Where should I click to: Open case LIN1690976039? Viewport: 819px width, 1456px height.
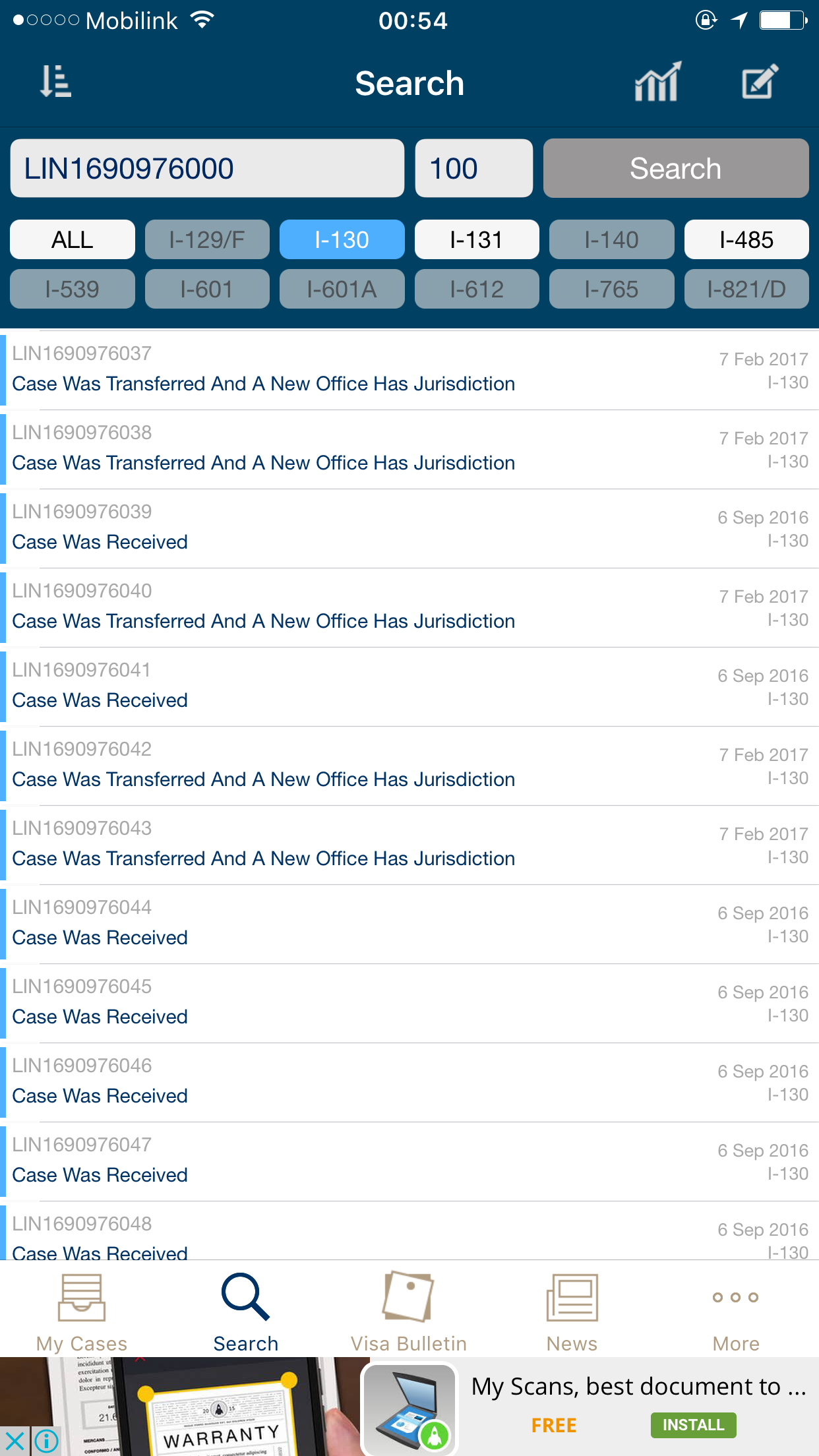(409, 528)
